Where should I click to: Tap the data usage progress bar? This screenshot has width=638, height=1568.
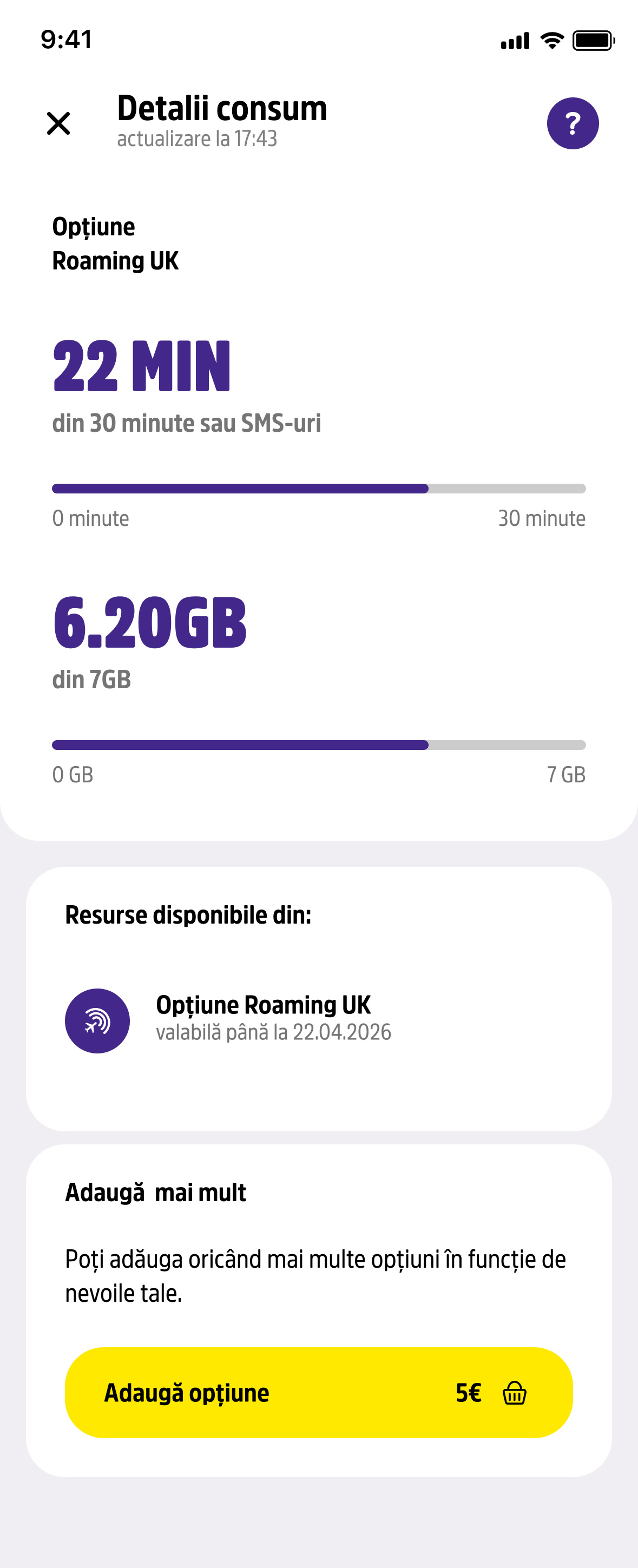(x=319, y=744)
